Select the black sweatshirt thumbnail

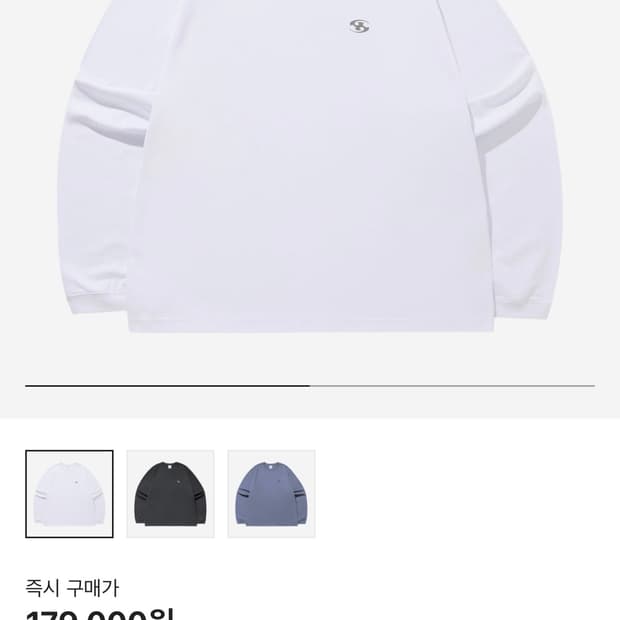[170, 494]
